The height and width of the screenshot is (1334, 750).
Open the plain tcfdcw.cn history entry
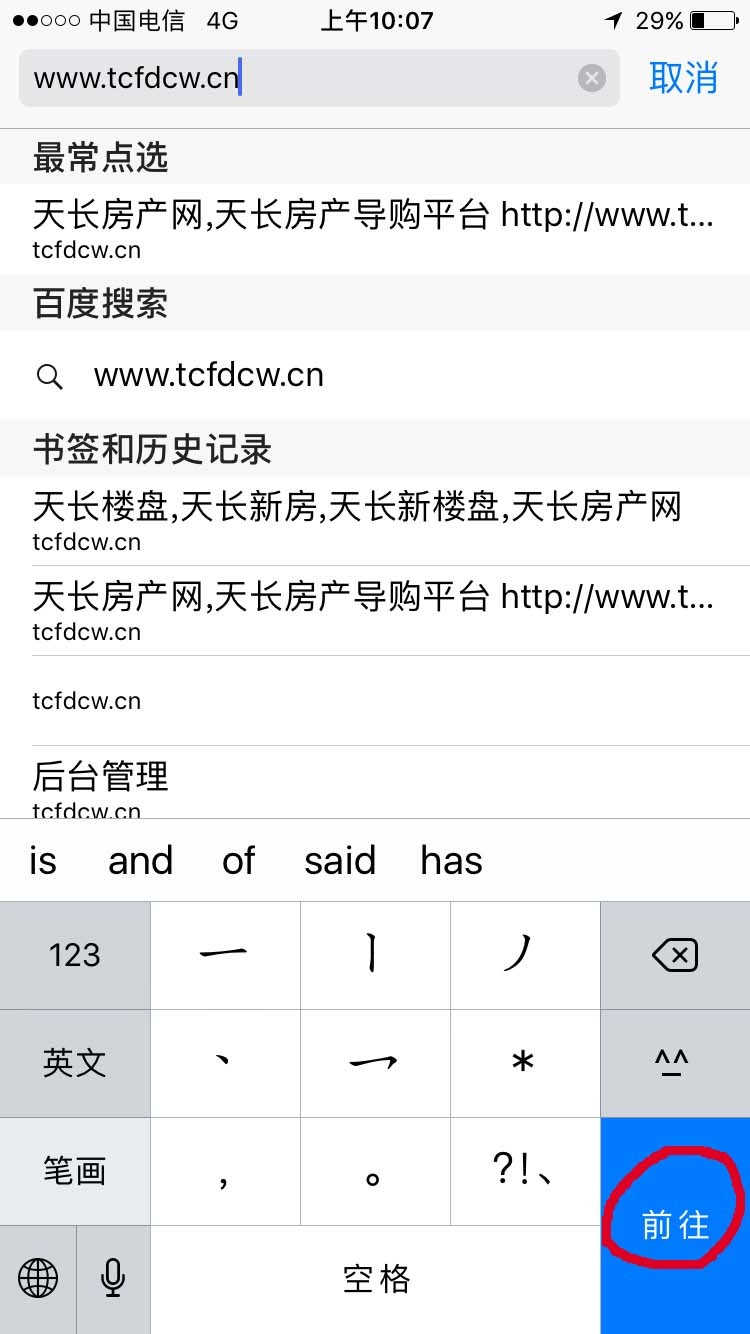pyautogui.click(x=374, y=701)
